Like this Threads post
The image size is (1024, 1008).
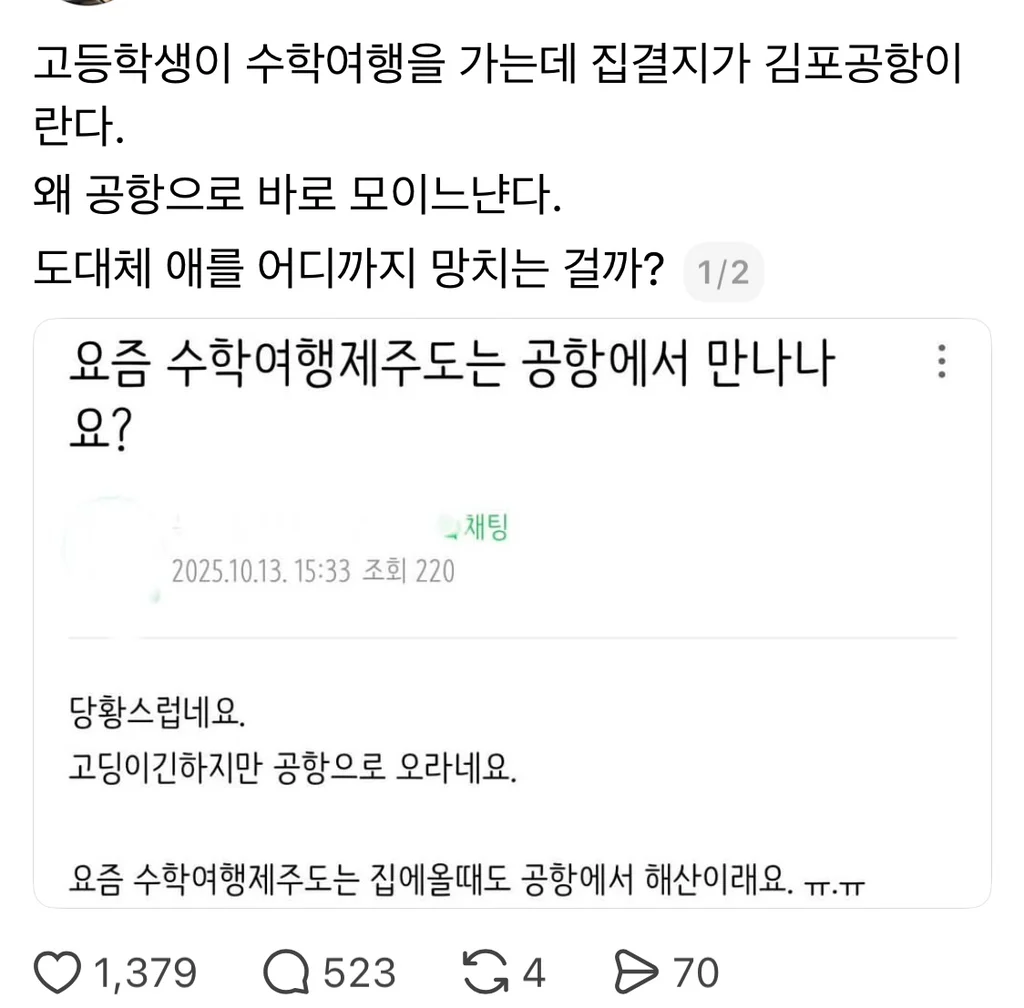(58, 971)
